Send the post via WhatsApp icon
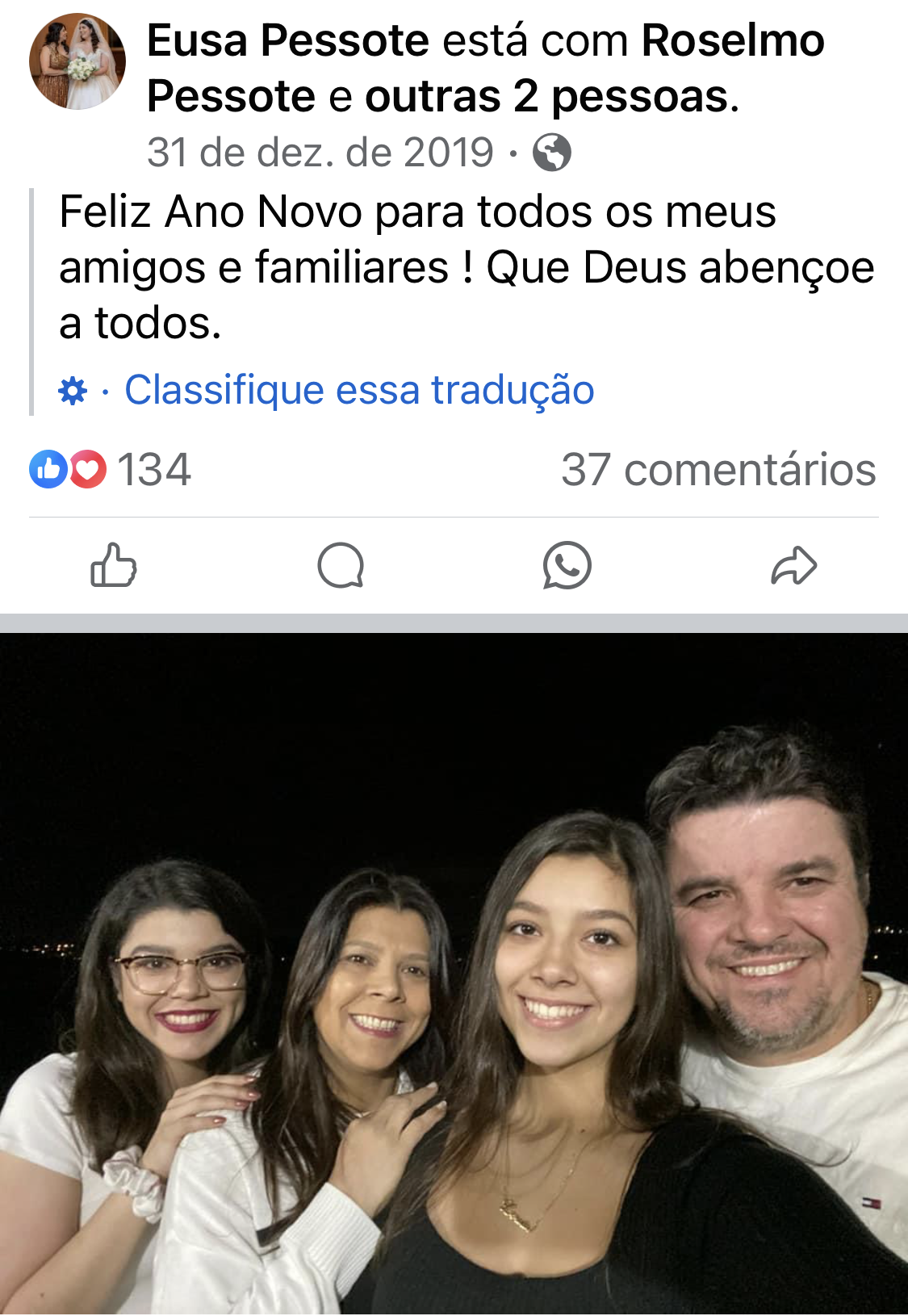The height and width of the screenshot is (1316, 908). (x=567, y=565)
